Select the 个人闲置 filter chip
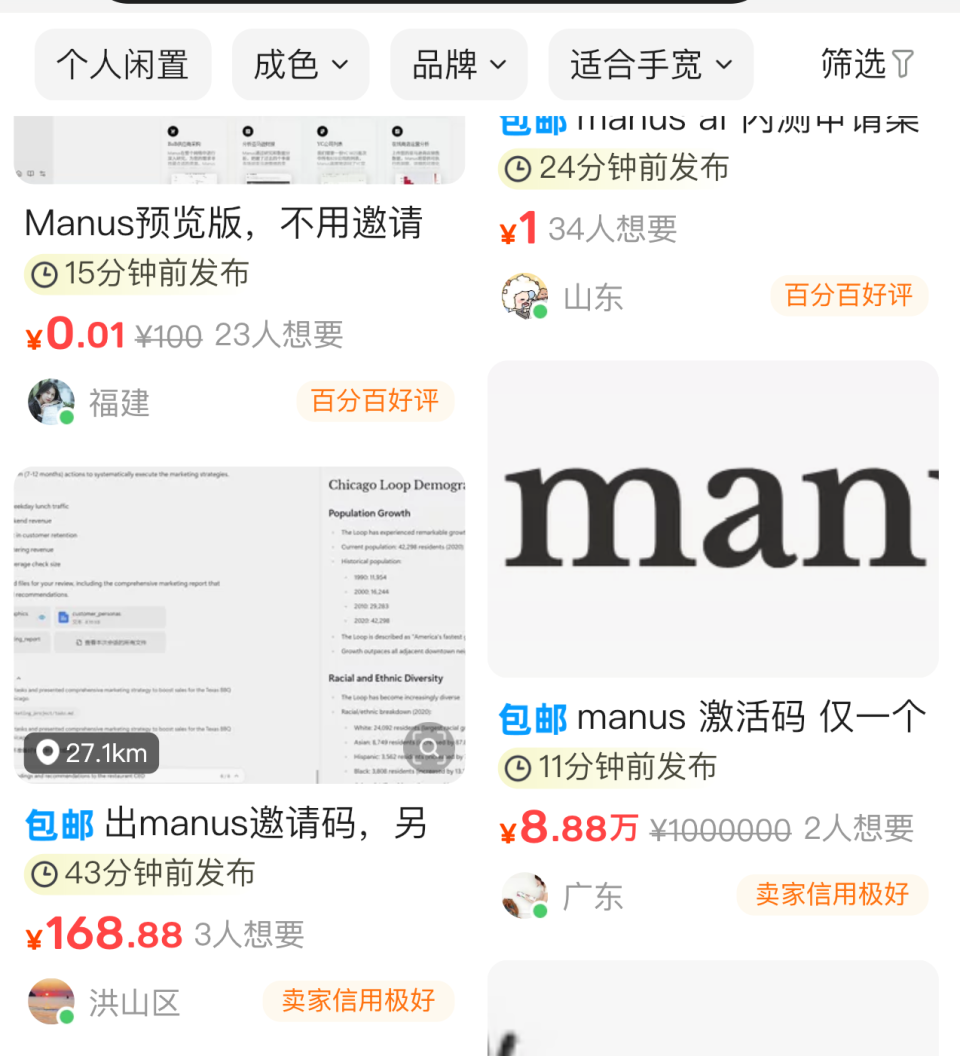 [x=123, y=65]
